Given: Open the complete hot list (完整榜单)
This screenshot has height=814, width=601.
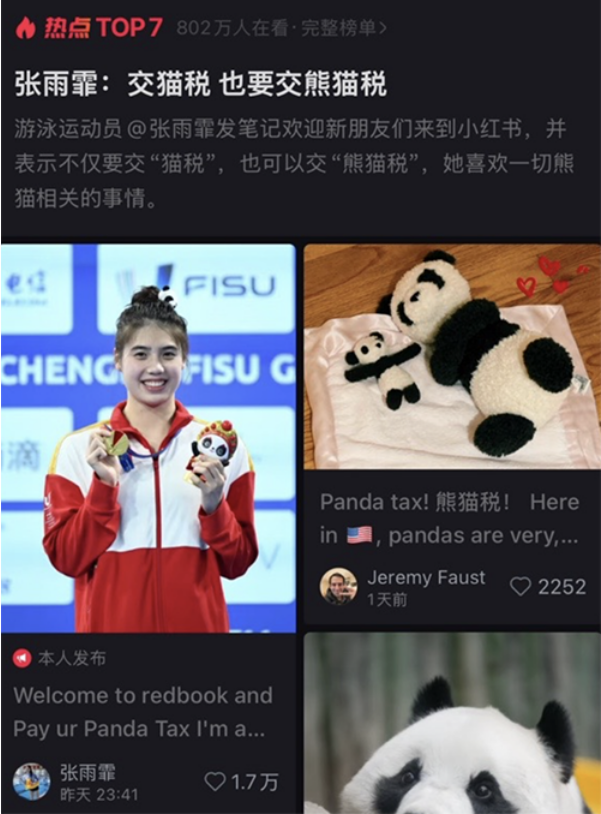Looking at the screenshot, I should coord(345,27).
